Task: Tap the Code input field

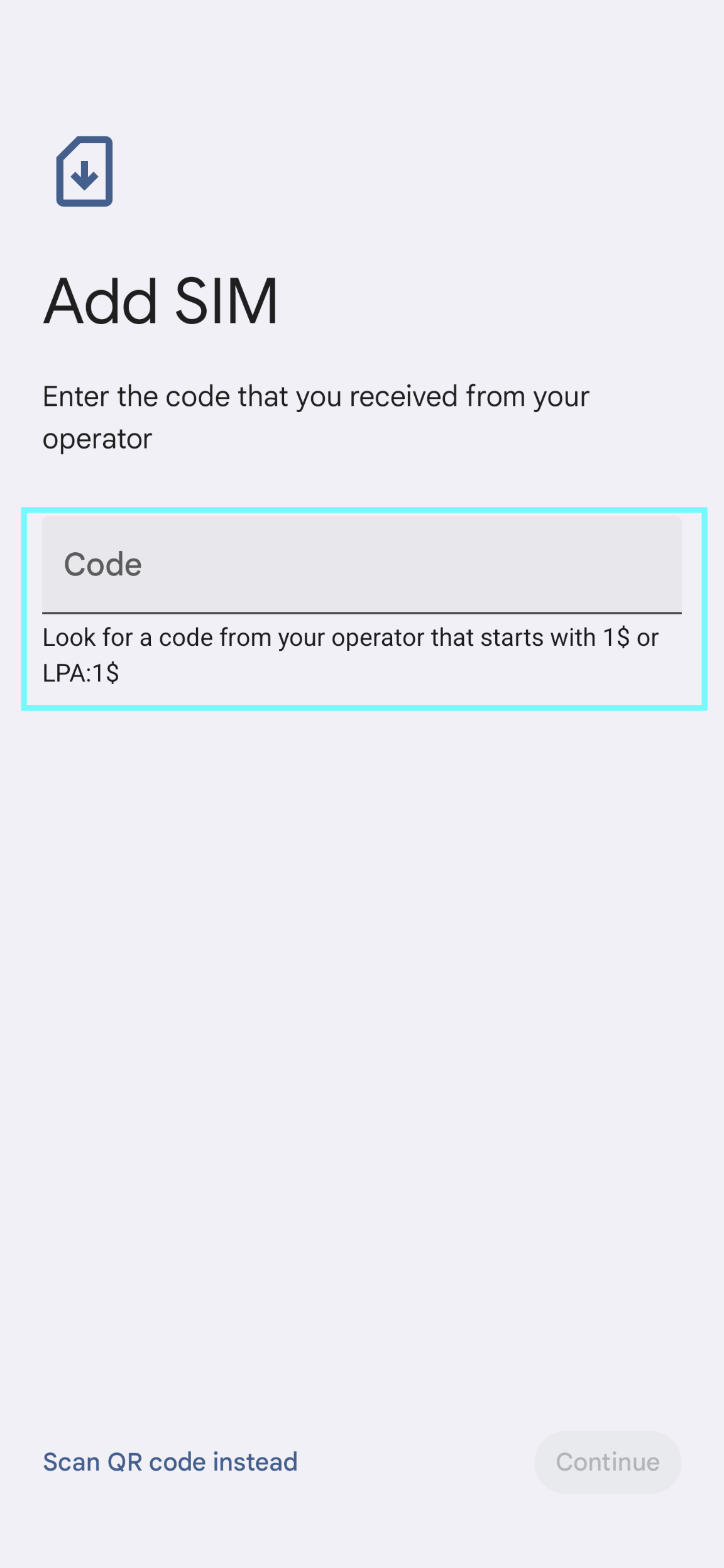Action: click(x=361, y=563)
